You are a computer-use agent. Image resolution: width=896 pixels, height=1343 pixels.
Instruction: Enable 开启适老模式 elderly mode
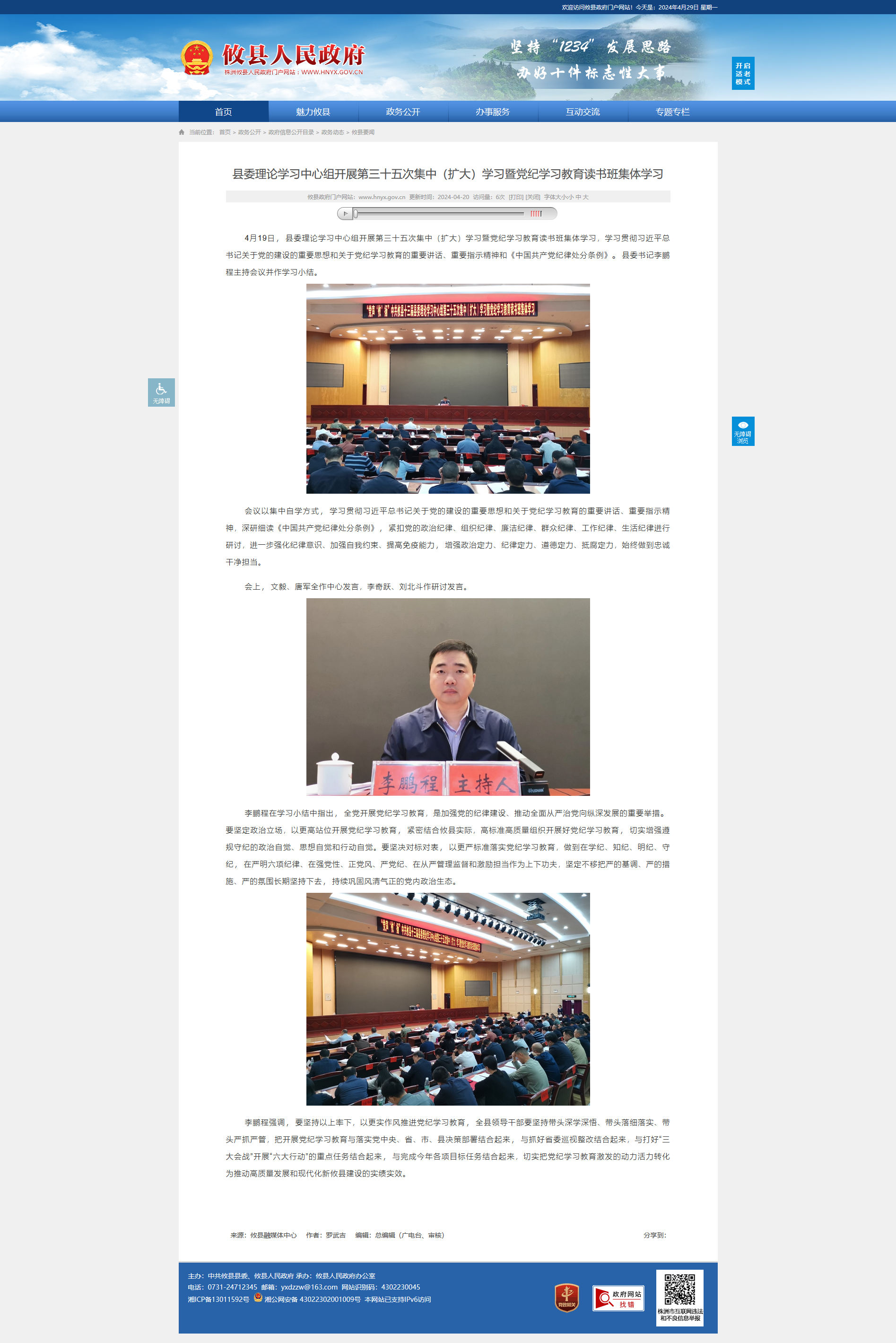point(743,73)
